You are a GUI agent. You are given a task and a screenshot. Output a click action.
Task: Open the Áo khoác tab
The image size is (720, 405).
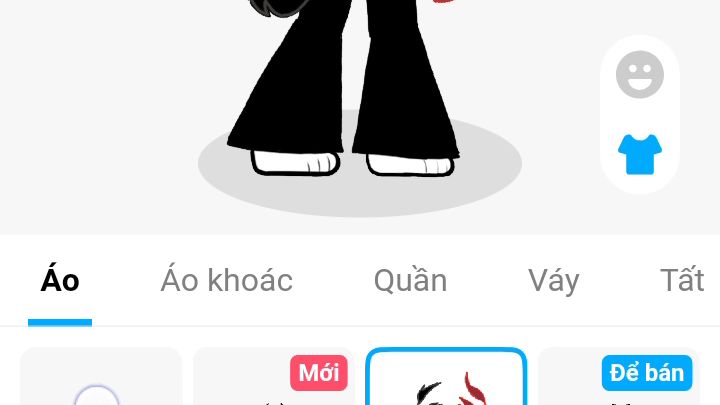click(226, 281)
